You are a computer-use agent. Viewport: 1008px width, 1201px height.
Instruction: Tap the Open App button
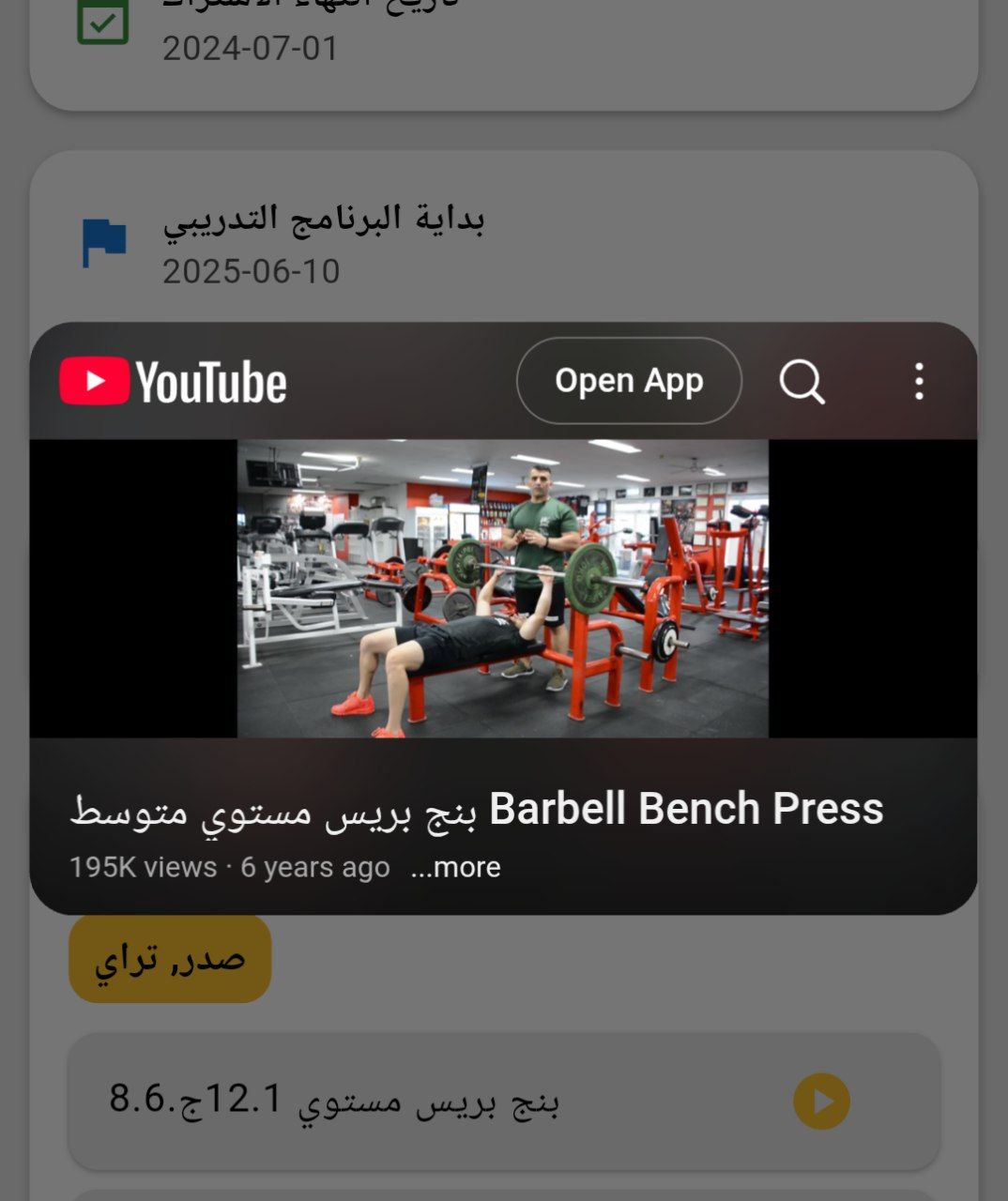click(x=629, y=381)
